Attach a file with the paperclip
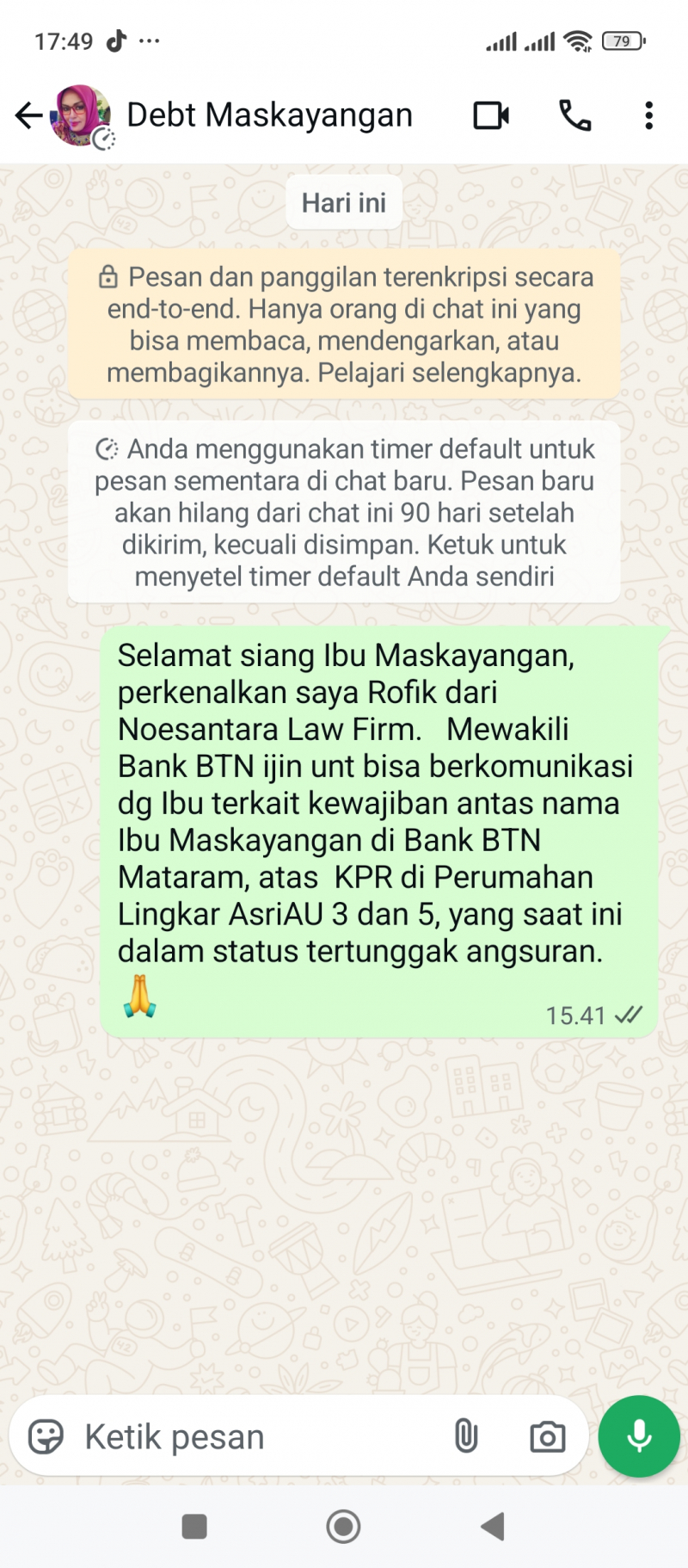Screen dimensions: 688x1568 465,1436
